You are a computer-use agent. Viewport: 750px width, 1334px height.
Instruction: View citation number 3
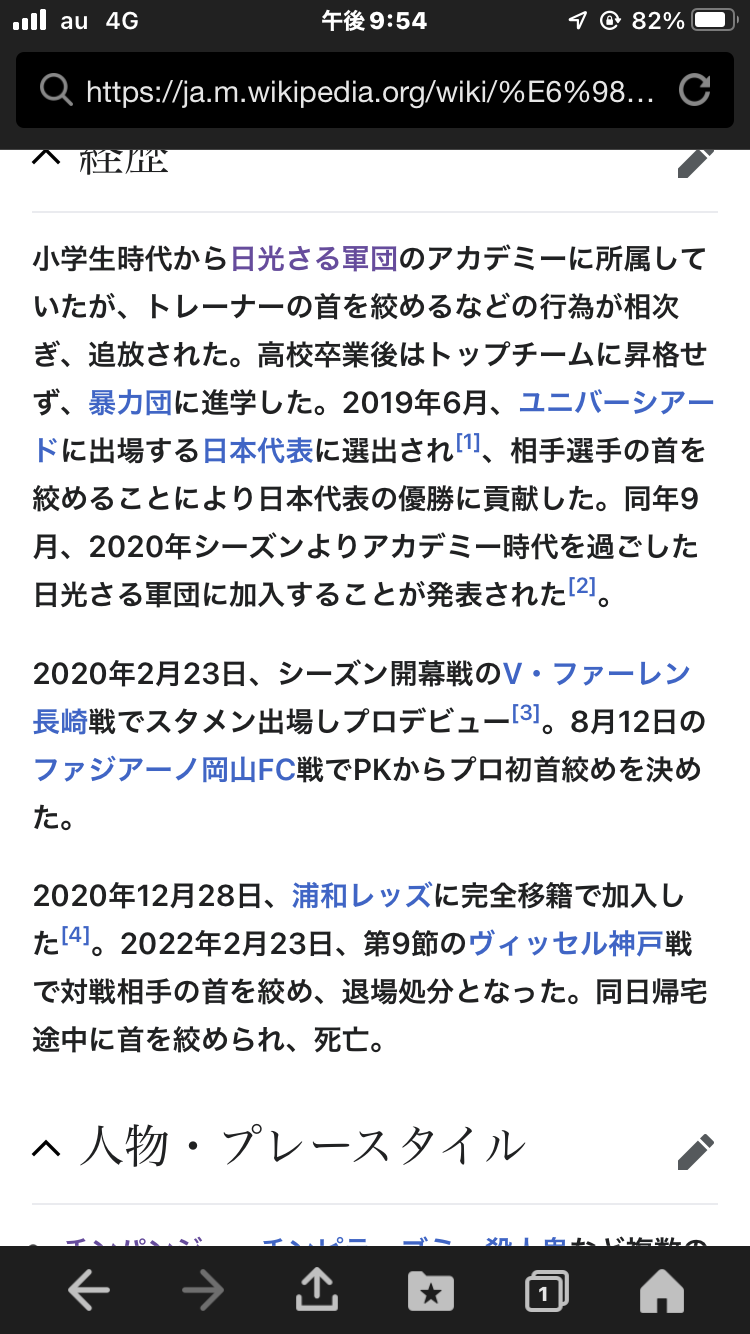[x=525, y=713]
